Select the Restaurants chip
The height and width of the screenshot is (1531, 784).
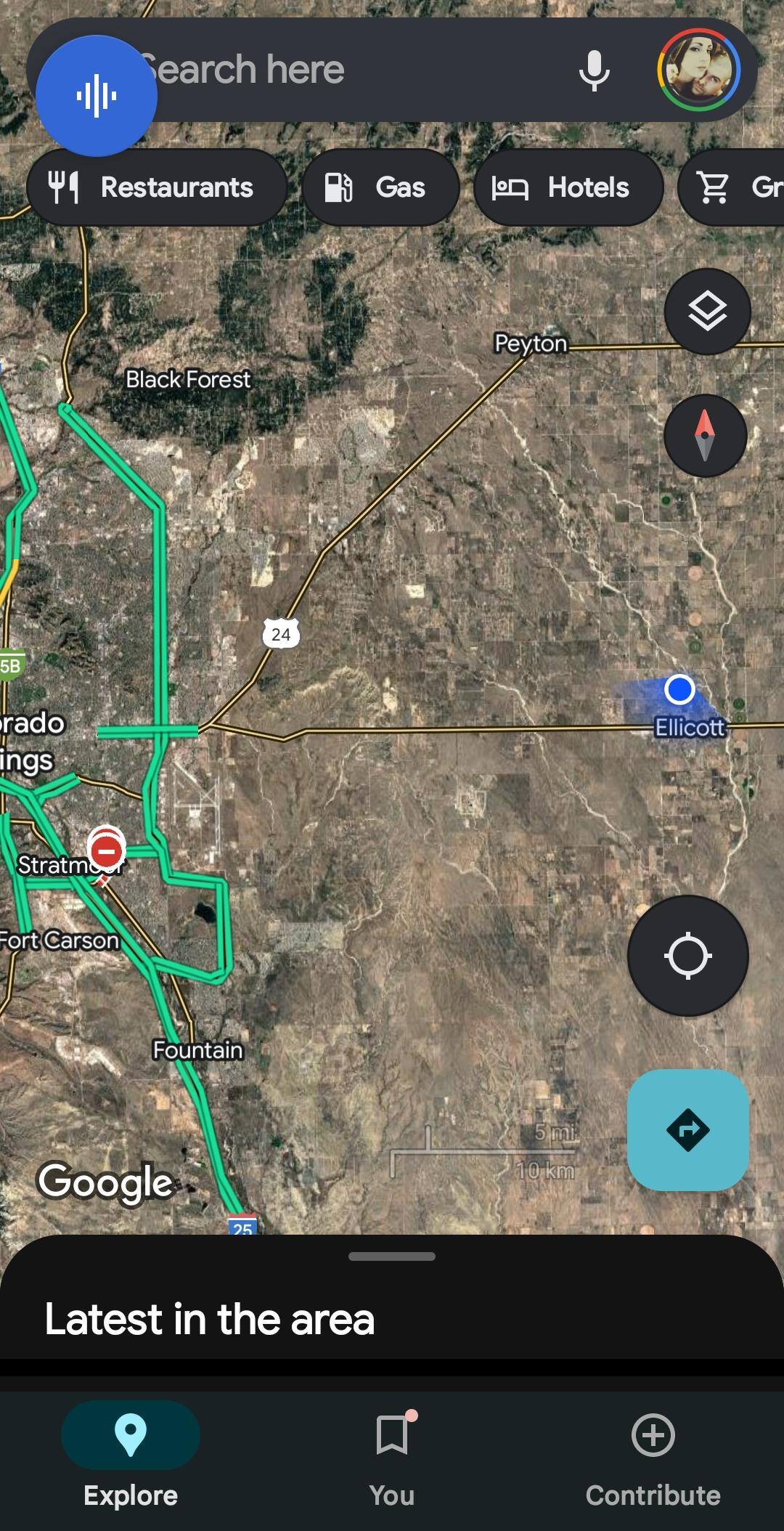pos(156,187)
